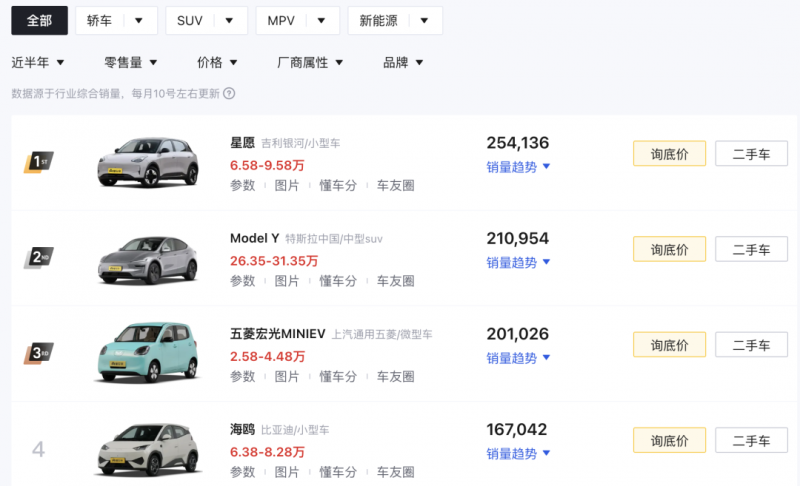Open 参数 link under 星愿
Screen dimensions: 800x486
tap(243, 185)
